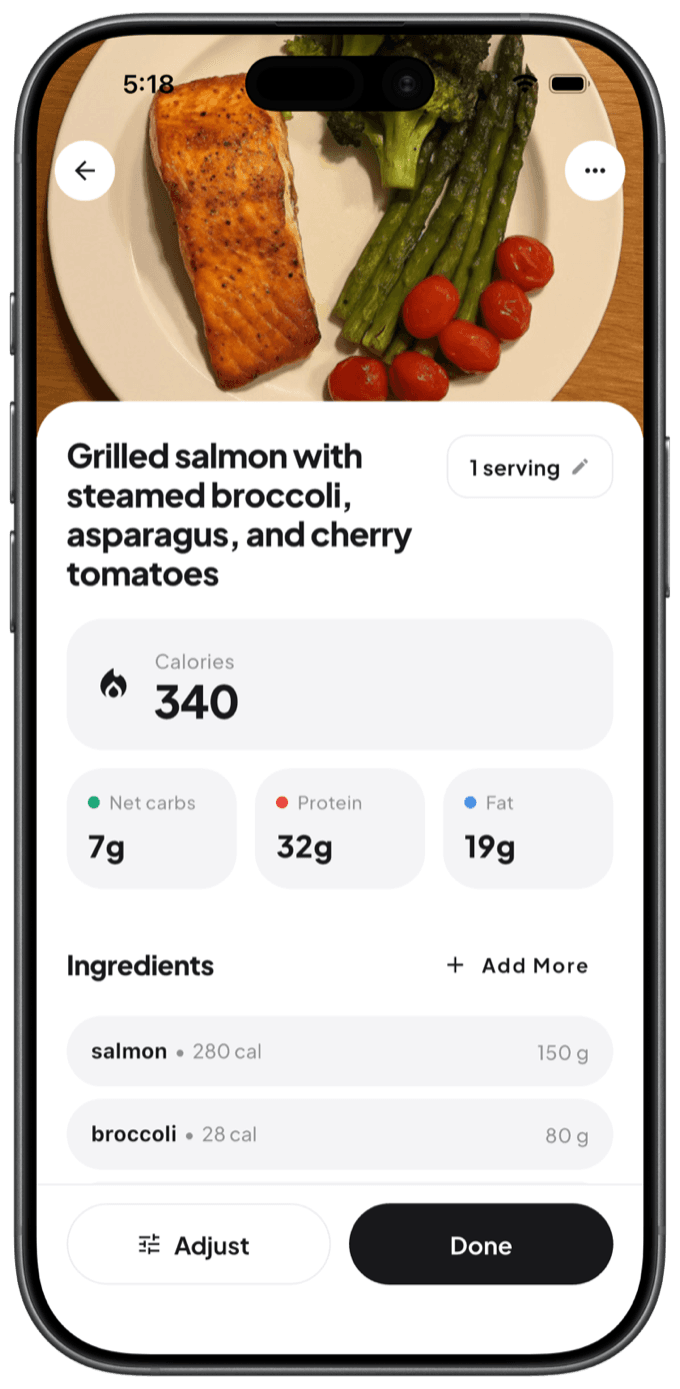Image resolution: width=680 pixels, height=1389 pixels.
Task: Confirm the meal with Done
Action: [481, 1245]
